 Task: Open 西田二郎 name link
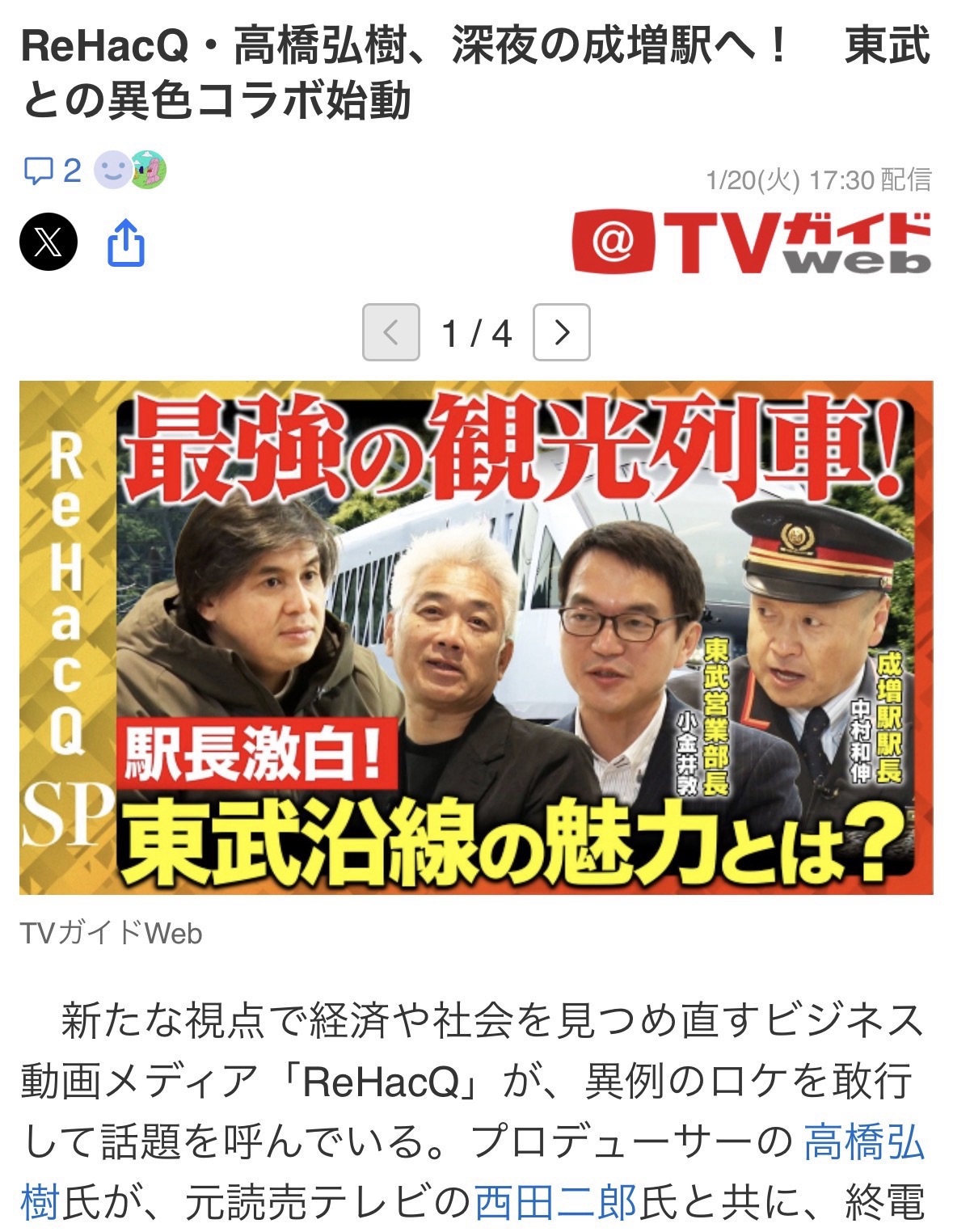tap(555, 1203)
